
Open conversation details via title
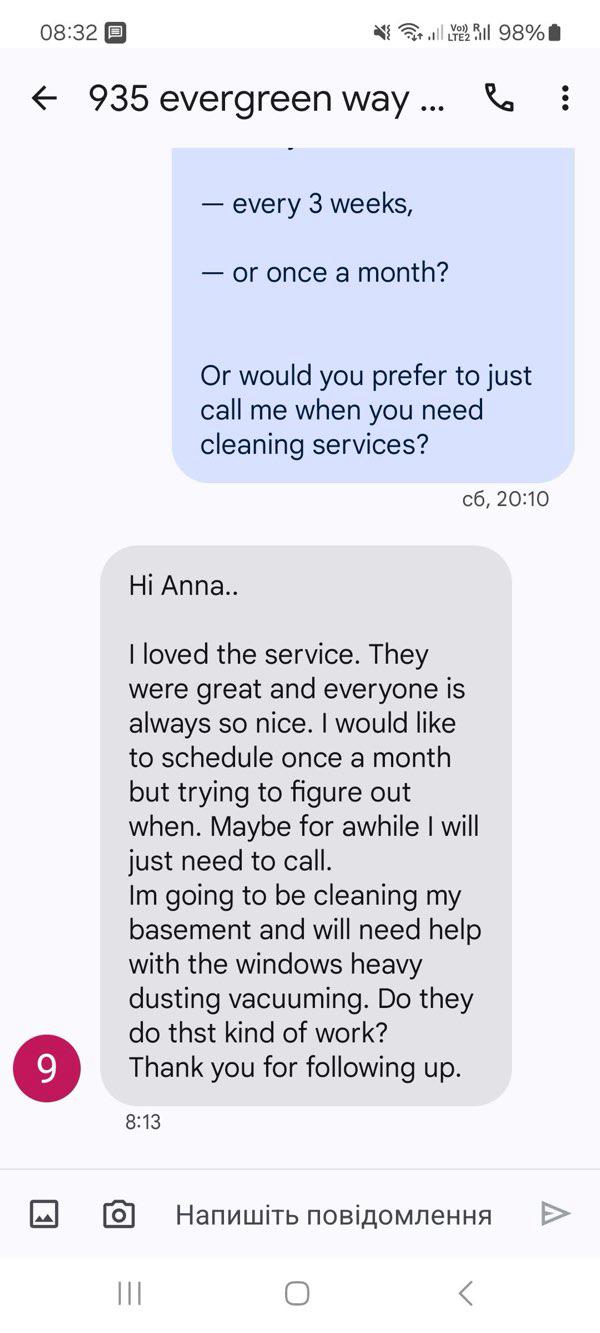pyautogui.click(x=266, y=98)
